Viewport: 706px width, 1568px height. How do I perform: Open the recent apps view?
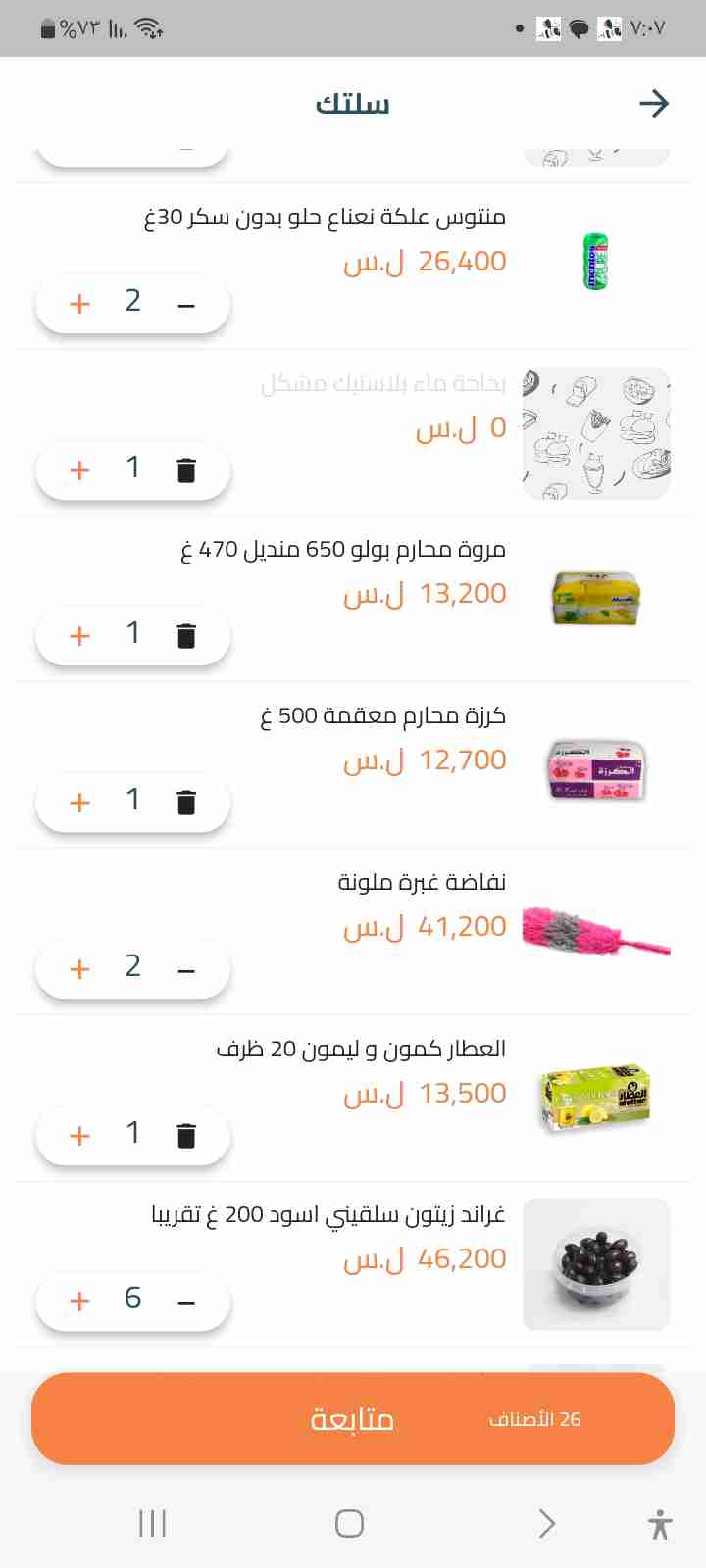[x=152, y=1523]
